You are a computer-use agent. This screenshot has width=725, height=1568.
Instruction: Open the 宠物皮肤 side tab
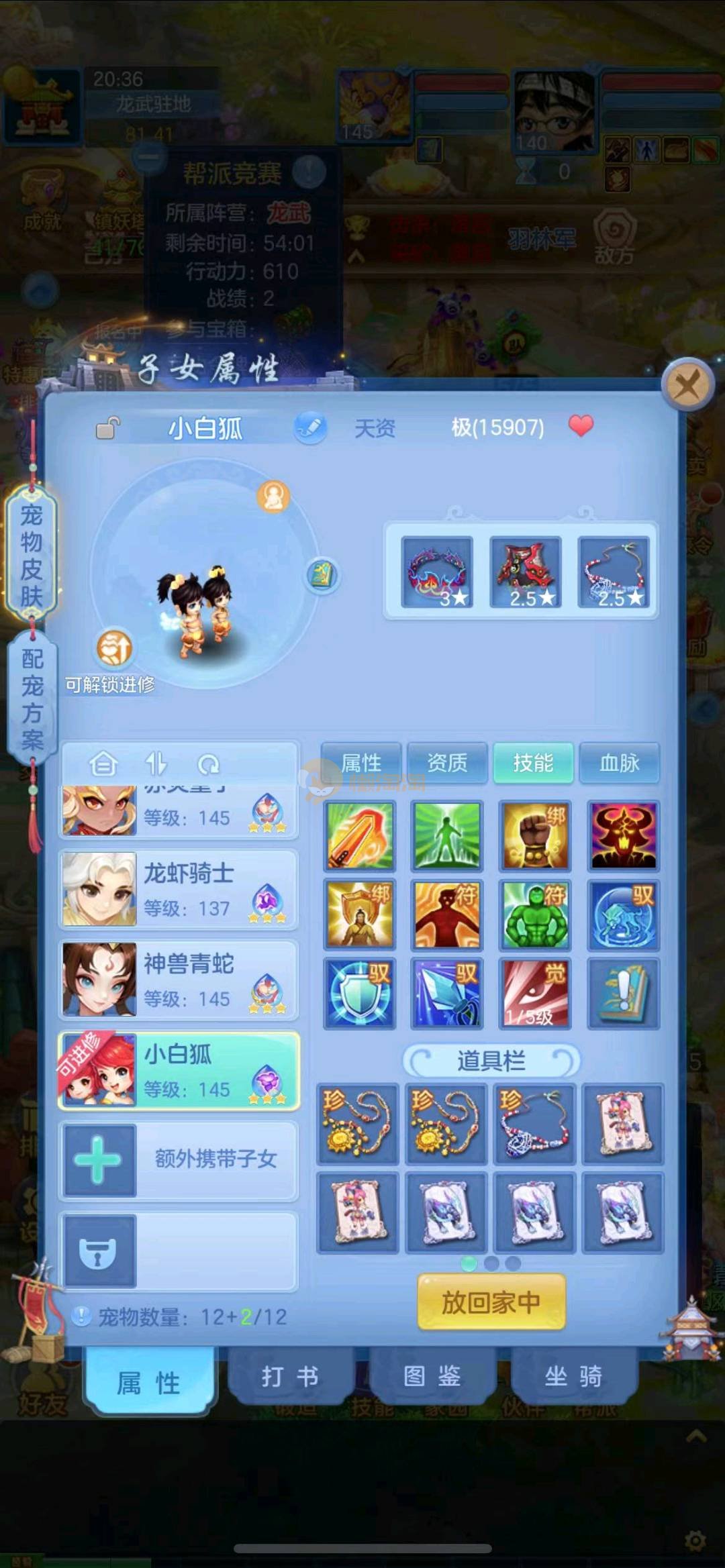click(x=32, y=555)
